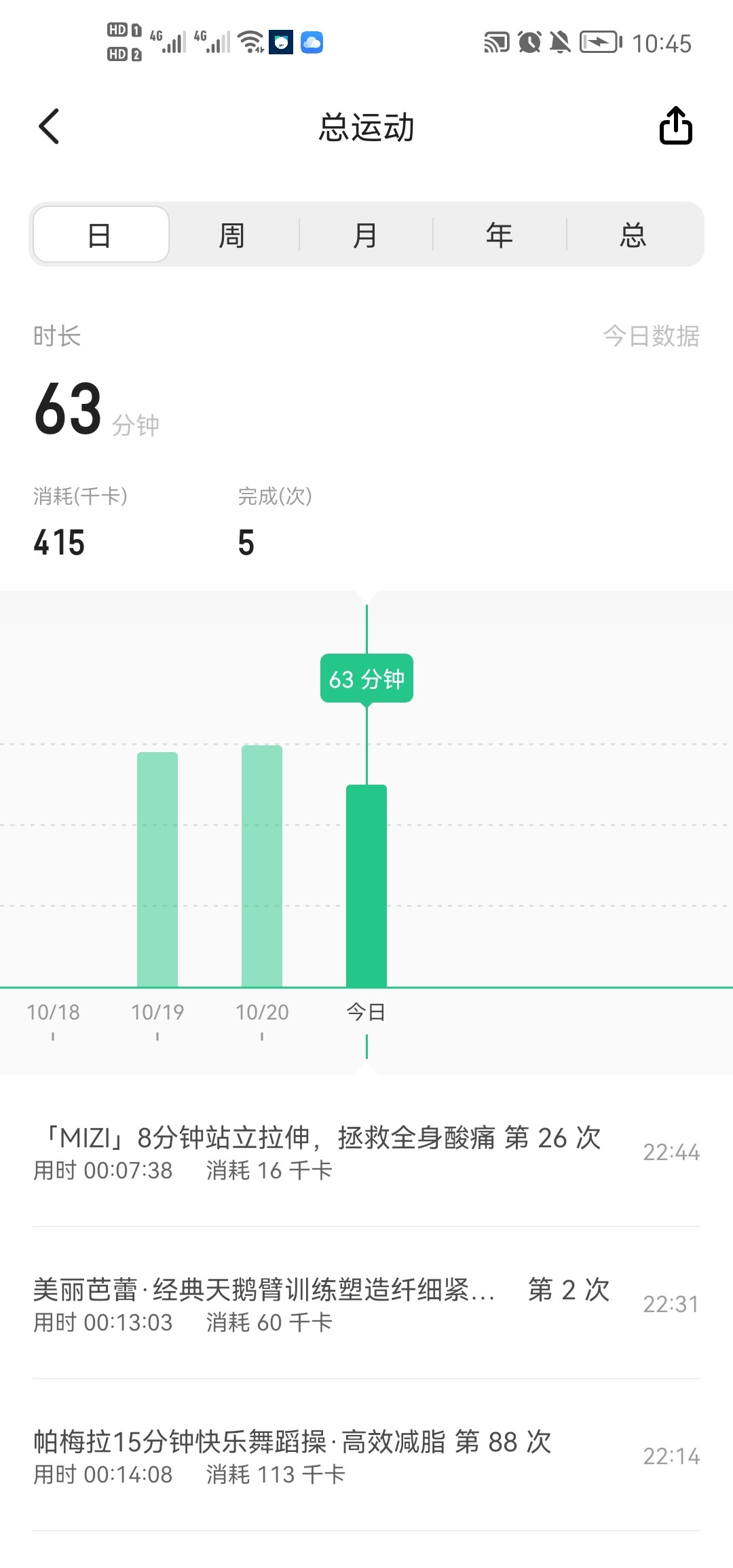Select the 10/19 bar in the chart
Viewport: 733px width, 1568px height.
(x=157, y=869)
